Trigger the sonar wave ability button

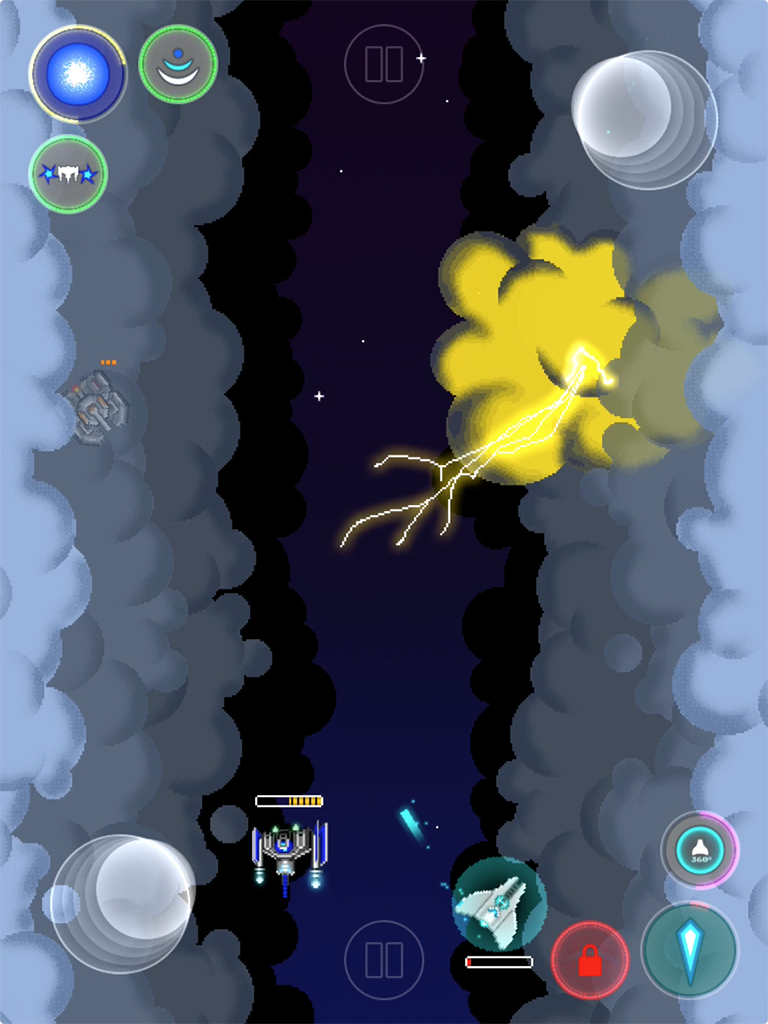pyautogui.click(x=178, y=65)
